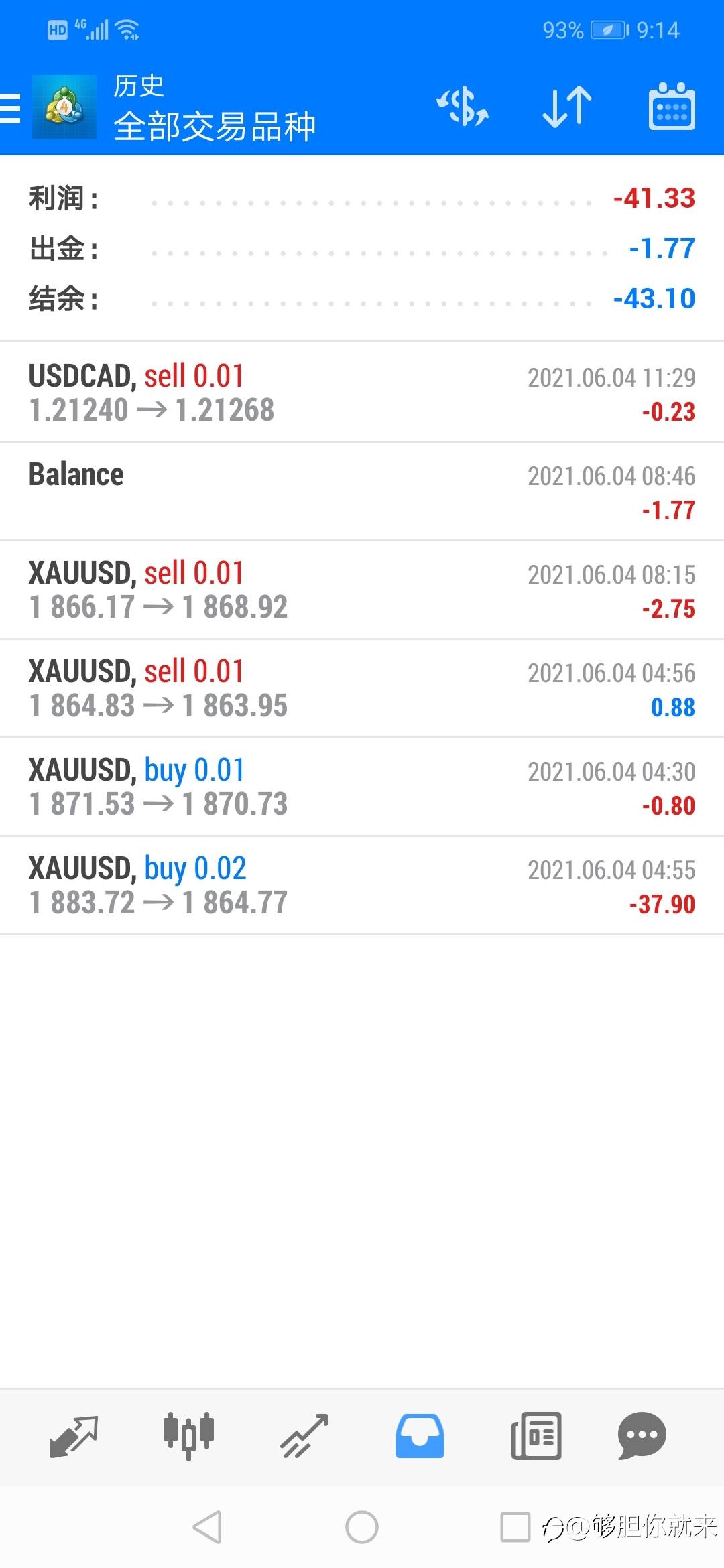Open XAUUSD buy 0.01 trade details
The width and height of the screenshot is (724, 1568).
(x=362, y=787)
